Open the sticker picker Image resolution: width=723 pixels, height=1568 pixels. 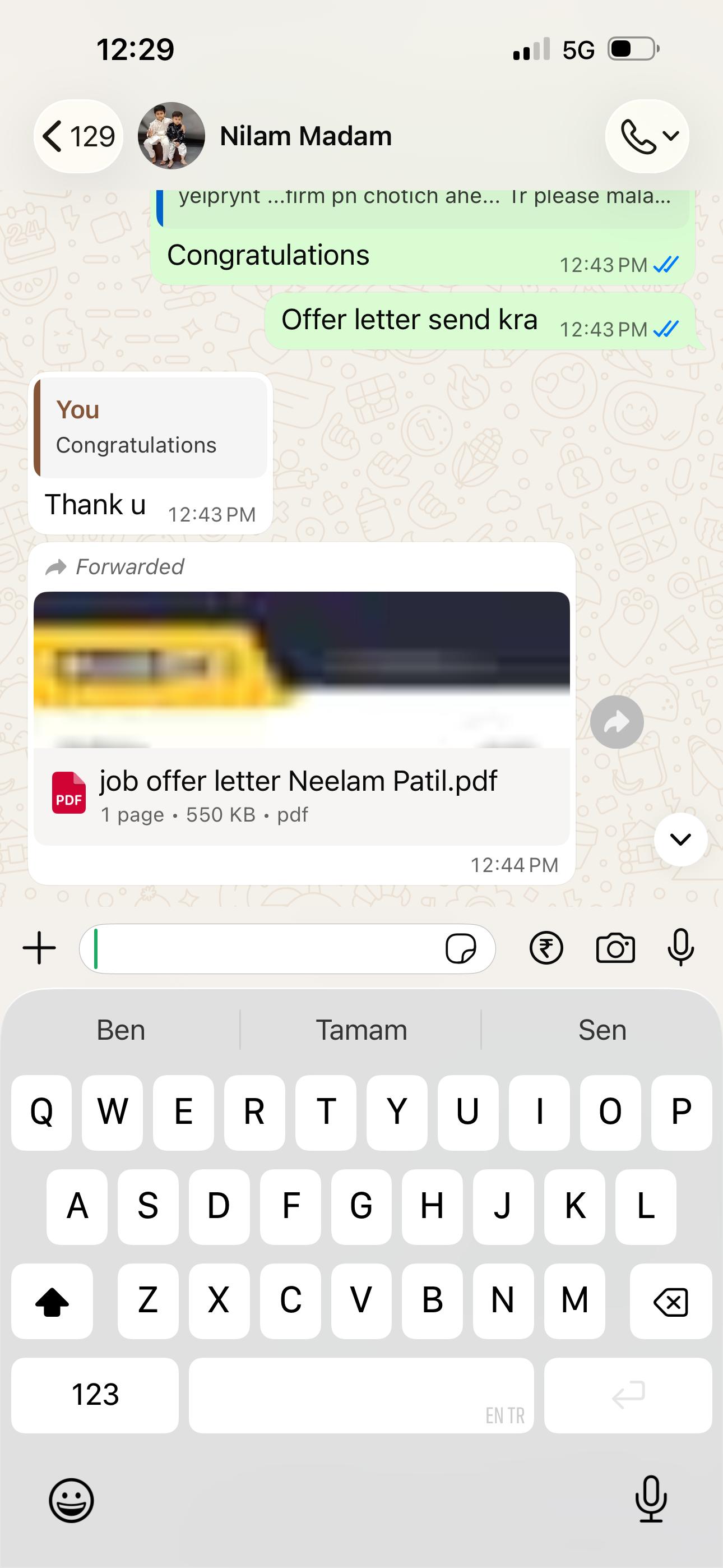(x=461, y=948)
